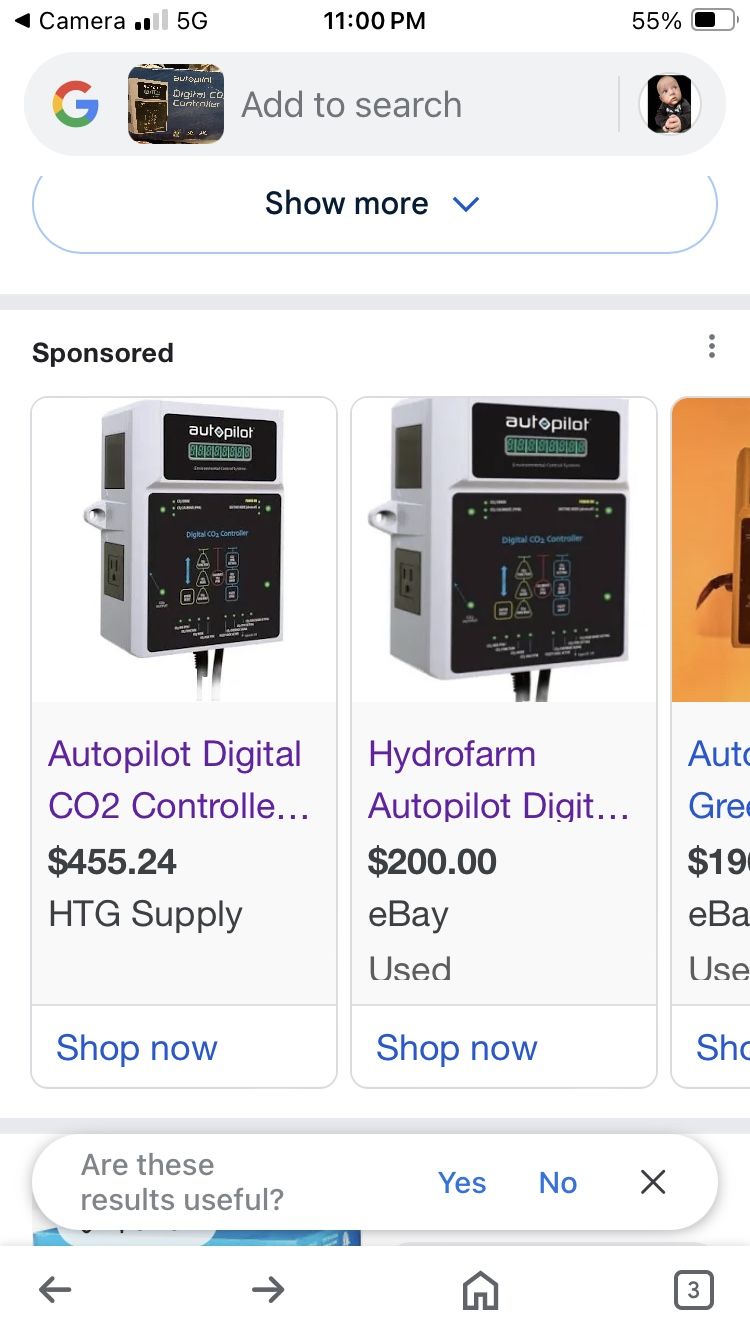Screen dimensions: 750x1334
Task: Dismiss the results feedback prompt
Action: 653,1183
